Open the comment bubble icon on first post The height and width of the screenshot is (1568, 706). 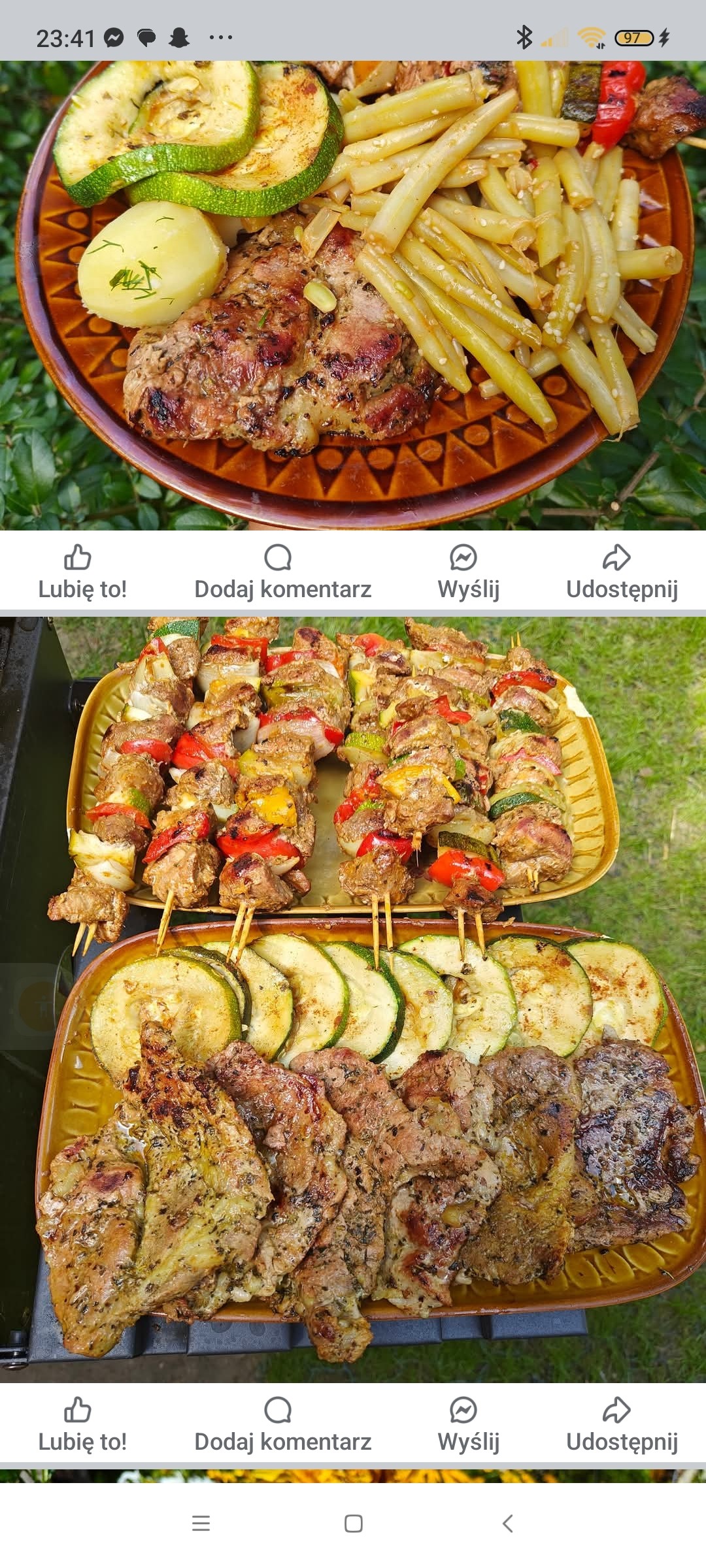(277, 559)
